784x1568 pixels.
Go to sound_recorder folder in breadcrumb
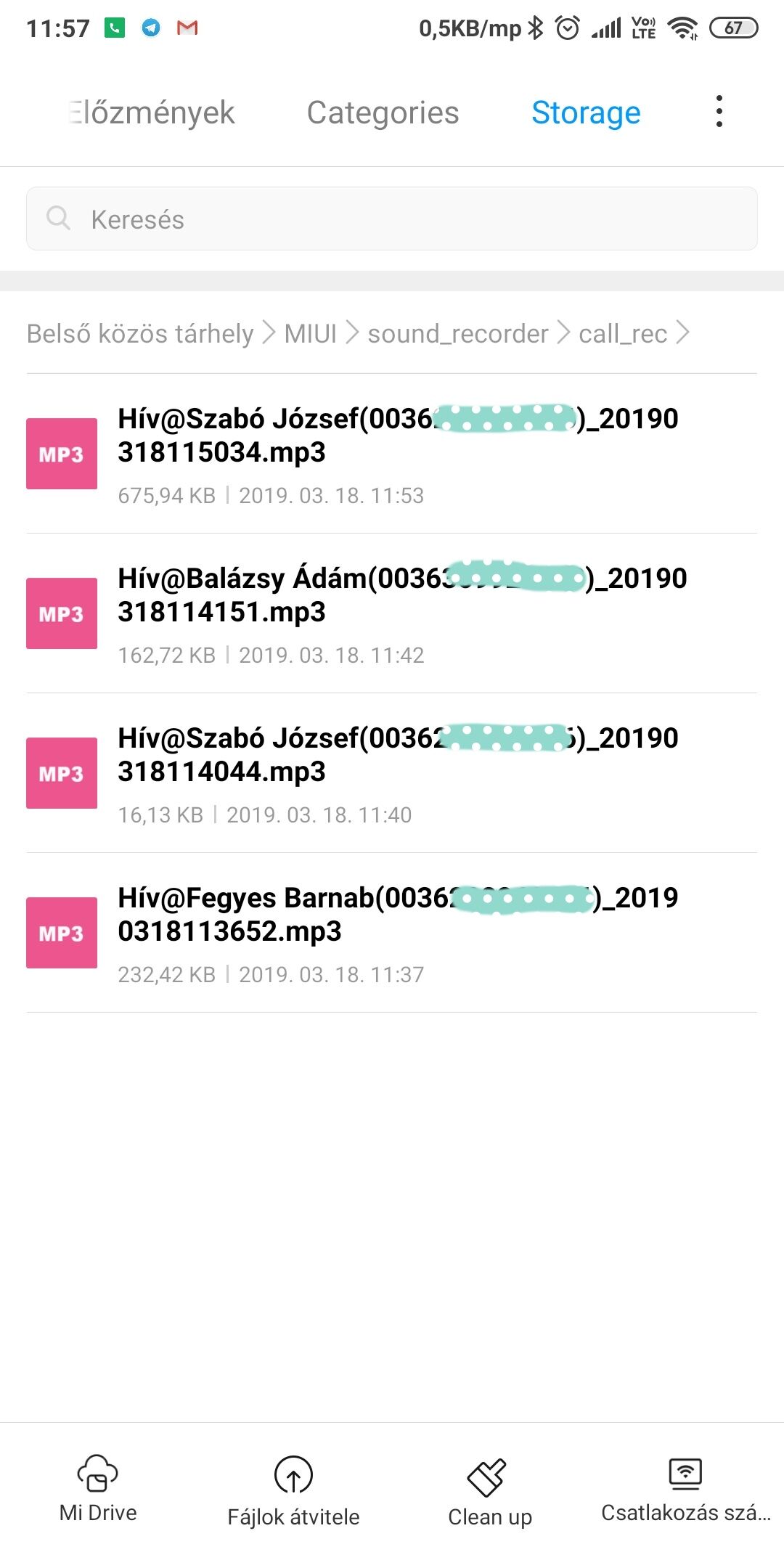pos(458,333)
